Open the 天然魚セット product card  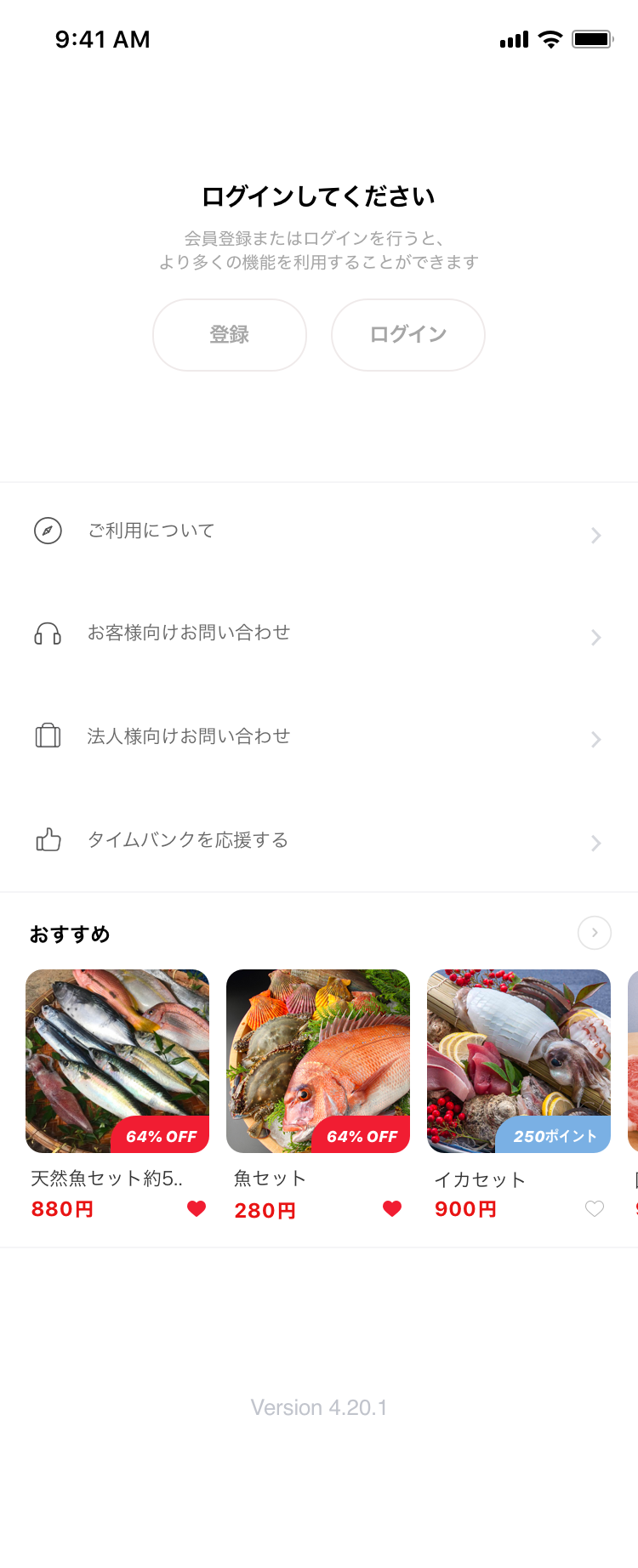[x=117, y=1061]
